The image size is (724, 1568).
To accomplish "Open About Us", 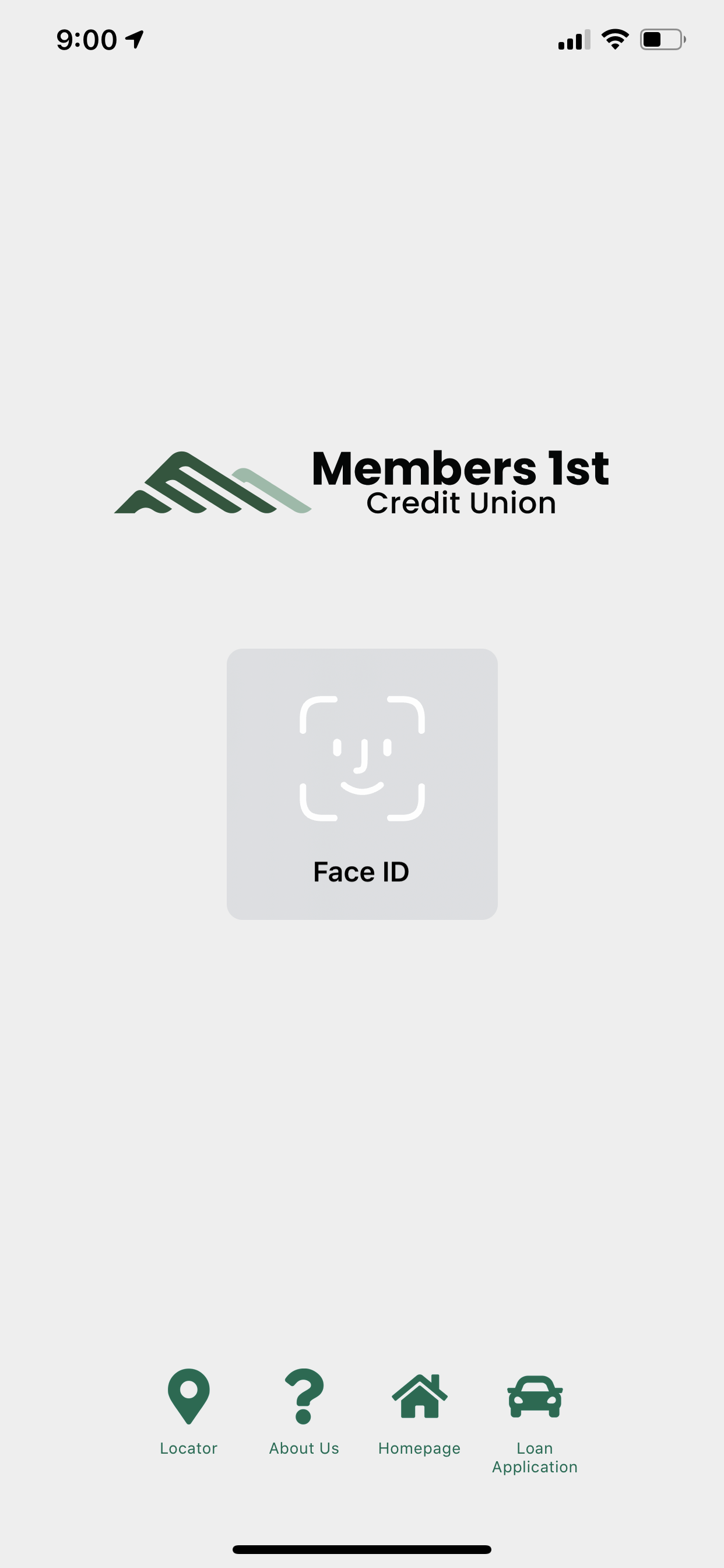I will 304,1412.
